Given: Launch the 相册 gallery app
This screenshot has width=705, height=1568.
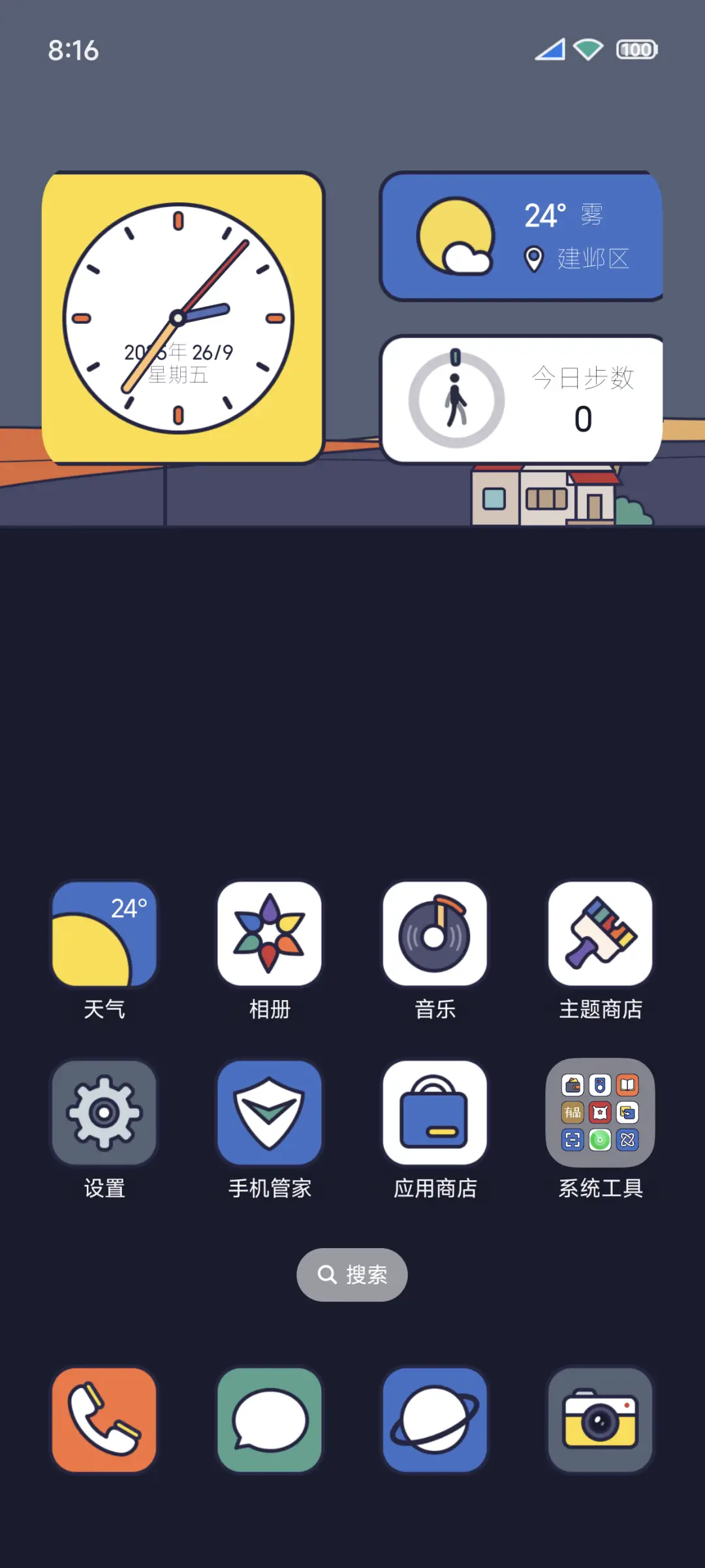Looking at the screenshot, I should tap(270, 935).
